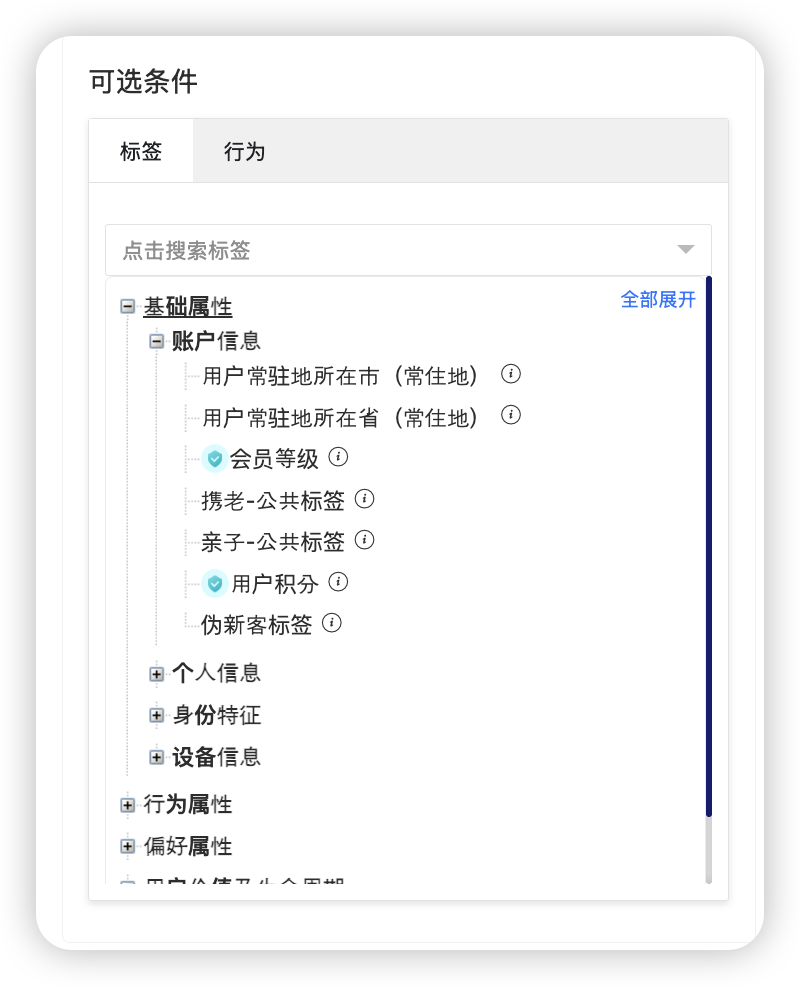Collapse the 账户信息 node
Image resolution: width=800 pixels, height=986 pixels.
point(156,341)
